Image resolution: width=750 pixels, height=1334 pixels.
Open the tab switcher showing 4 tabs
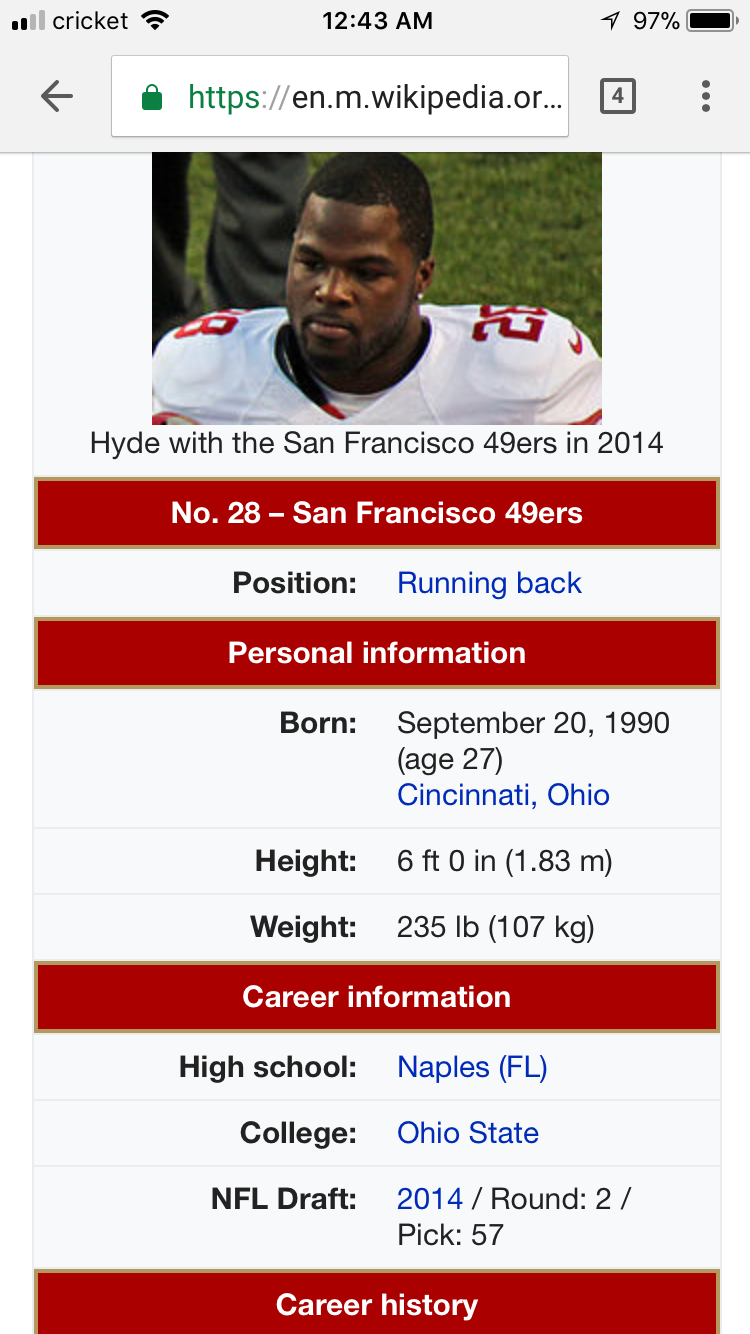click(617, 96)
